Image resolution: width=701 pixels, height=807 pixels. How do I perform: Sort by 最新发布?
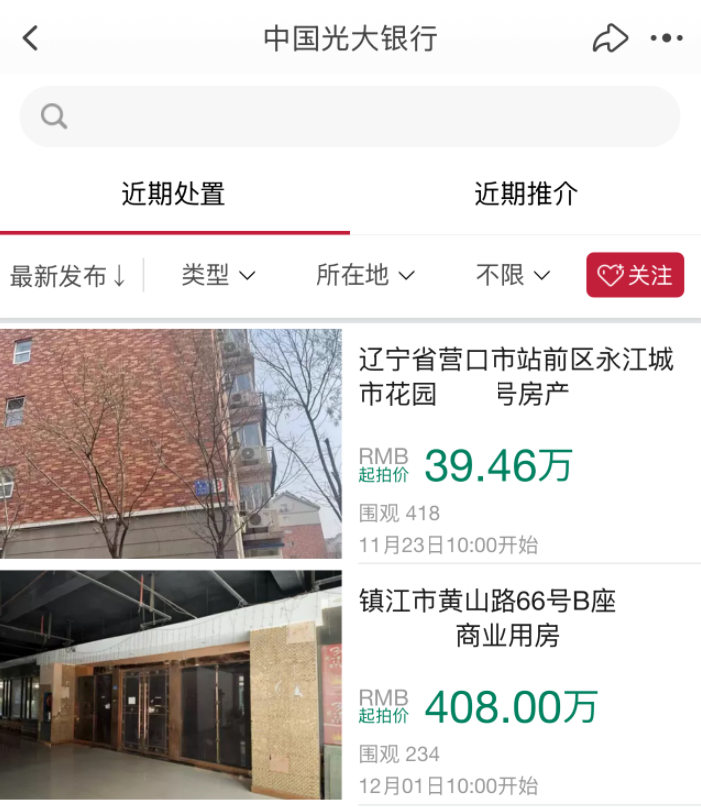[x=68, y=275]
